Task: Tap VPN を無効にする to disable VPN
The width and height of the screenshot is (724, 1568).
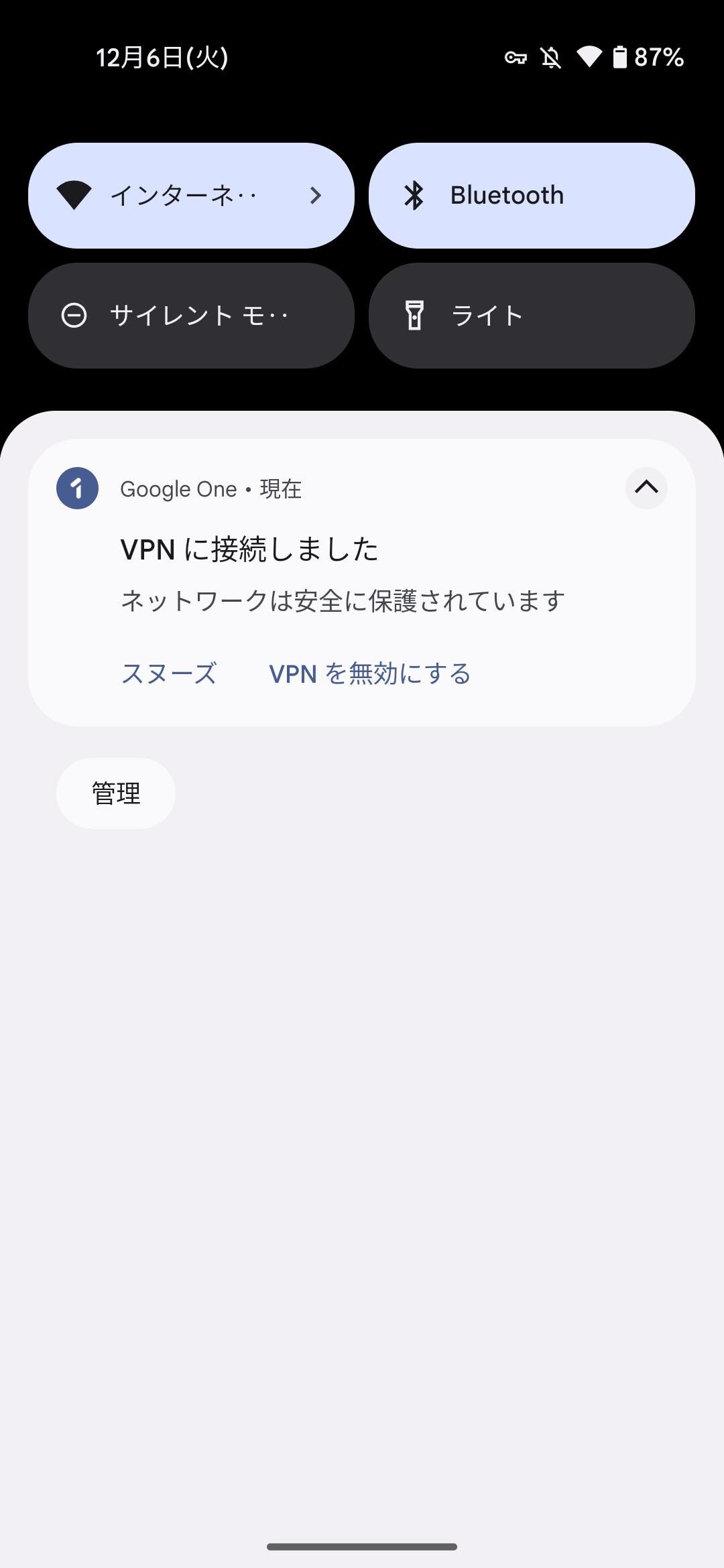Action: point(370,673)
